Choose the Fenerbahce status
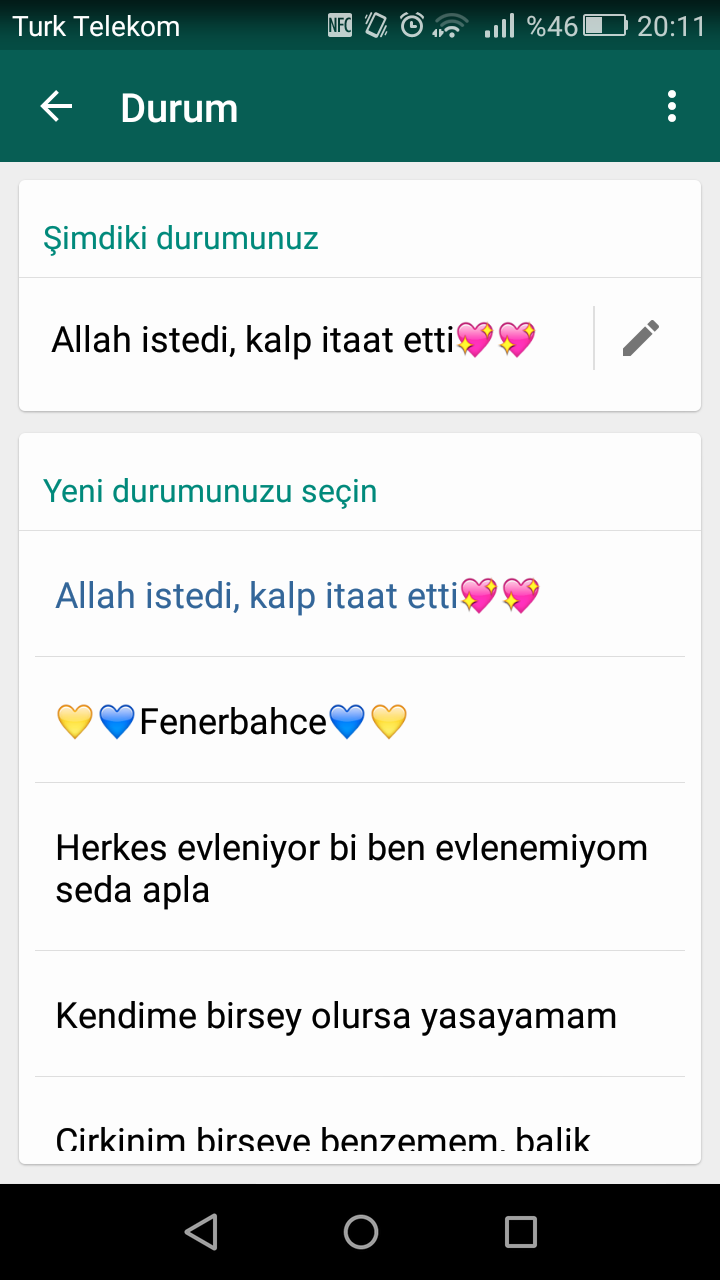This screenshot has width=720, height=1280. pyautogui.click(x=232, y=721)
